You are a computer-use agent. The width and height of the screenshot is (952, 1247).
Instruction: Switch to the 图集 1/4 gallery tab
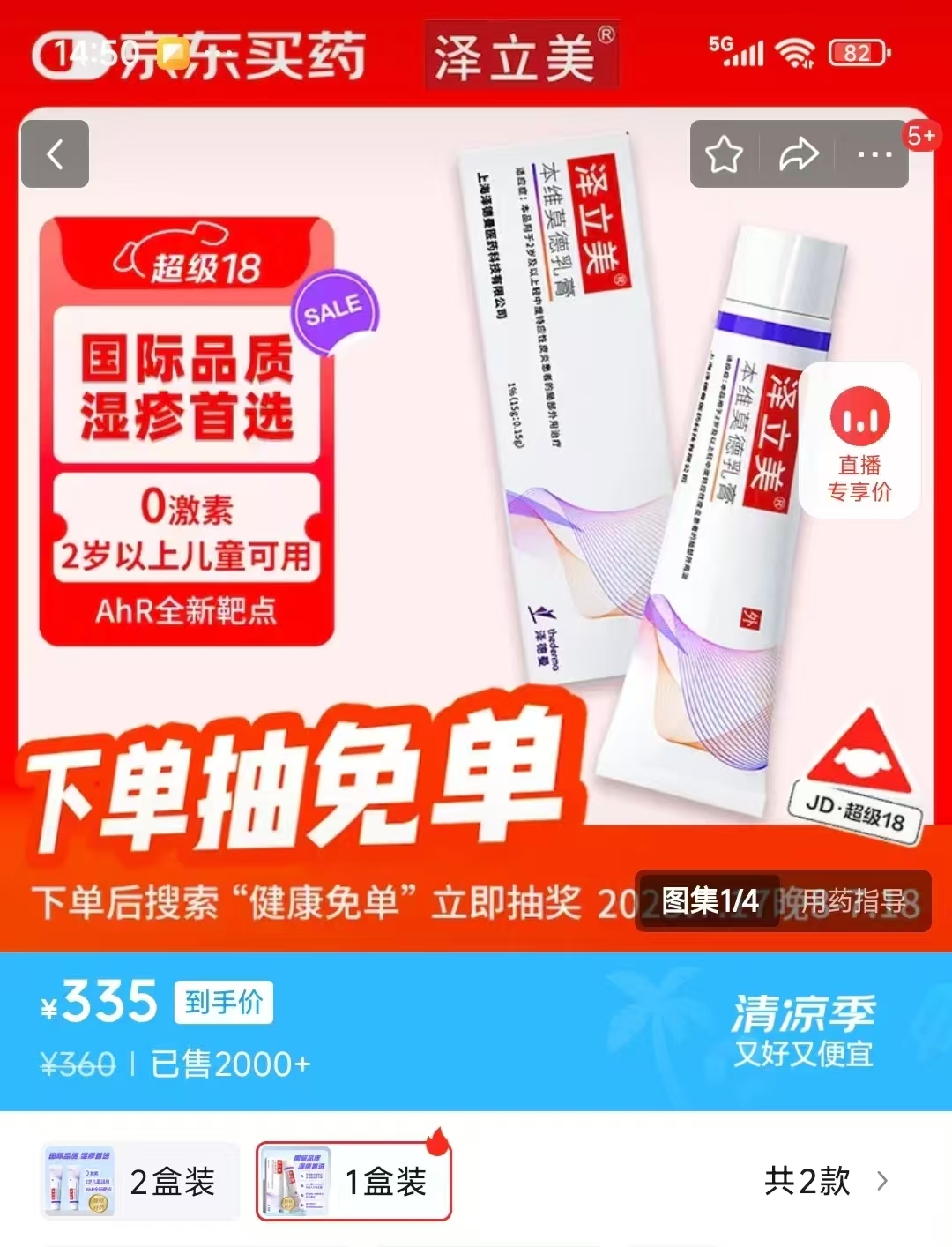[x=709, y=900]
